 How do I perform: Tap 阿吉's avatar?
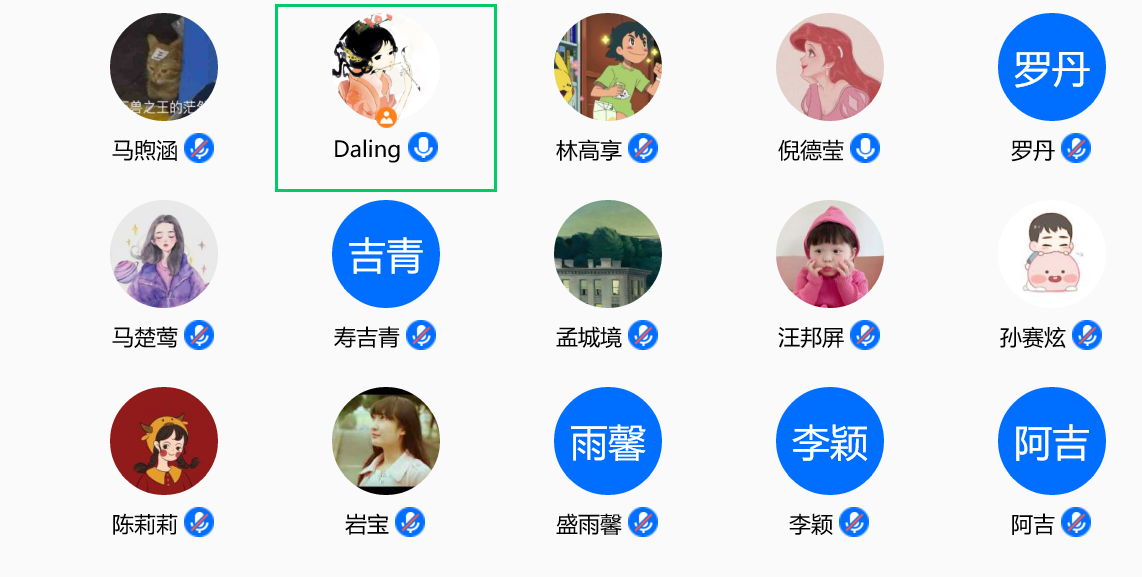click(x=1052, y=441)
